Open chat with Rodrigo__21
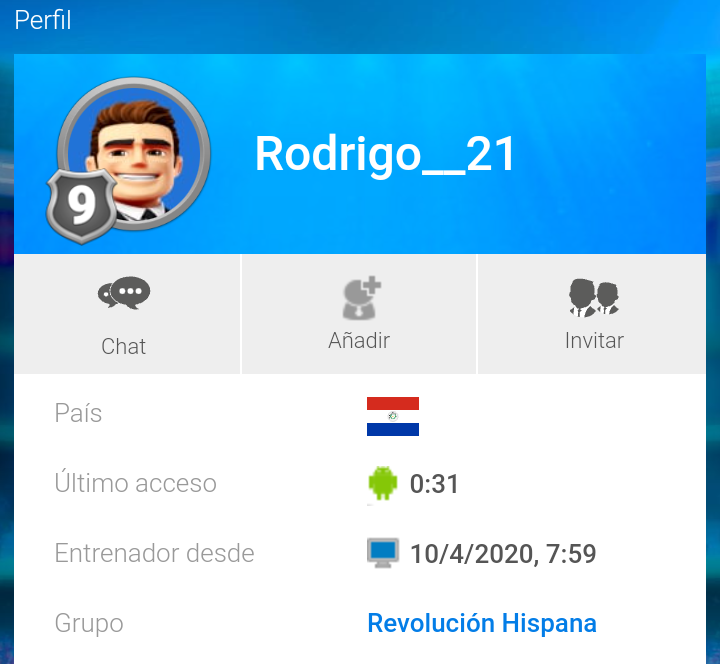The height and width of the screenshot is (664, 720). pos(124,315)
